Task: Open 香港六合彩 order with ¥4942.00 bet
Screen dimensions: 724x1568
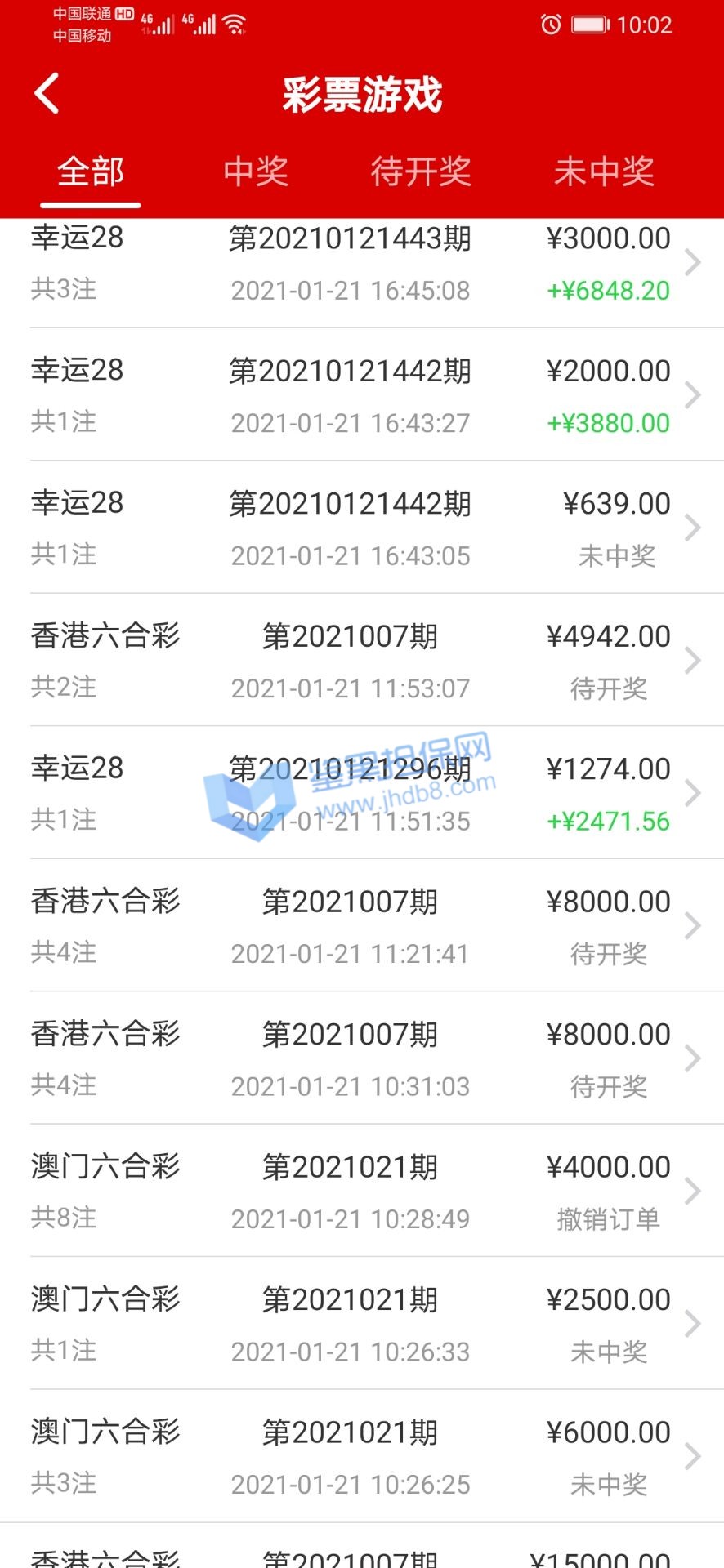Action: click(362, 661)
